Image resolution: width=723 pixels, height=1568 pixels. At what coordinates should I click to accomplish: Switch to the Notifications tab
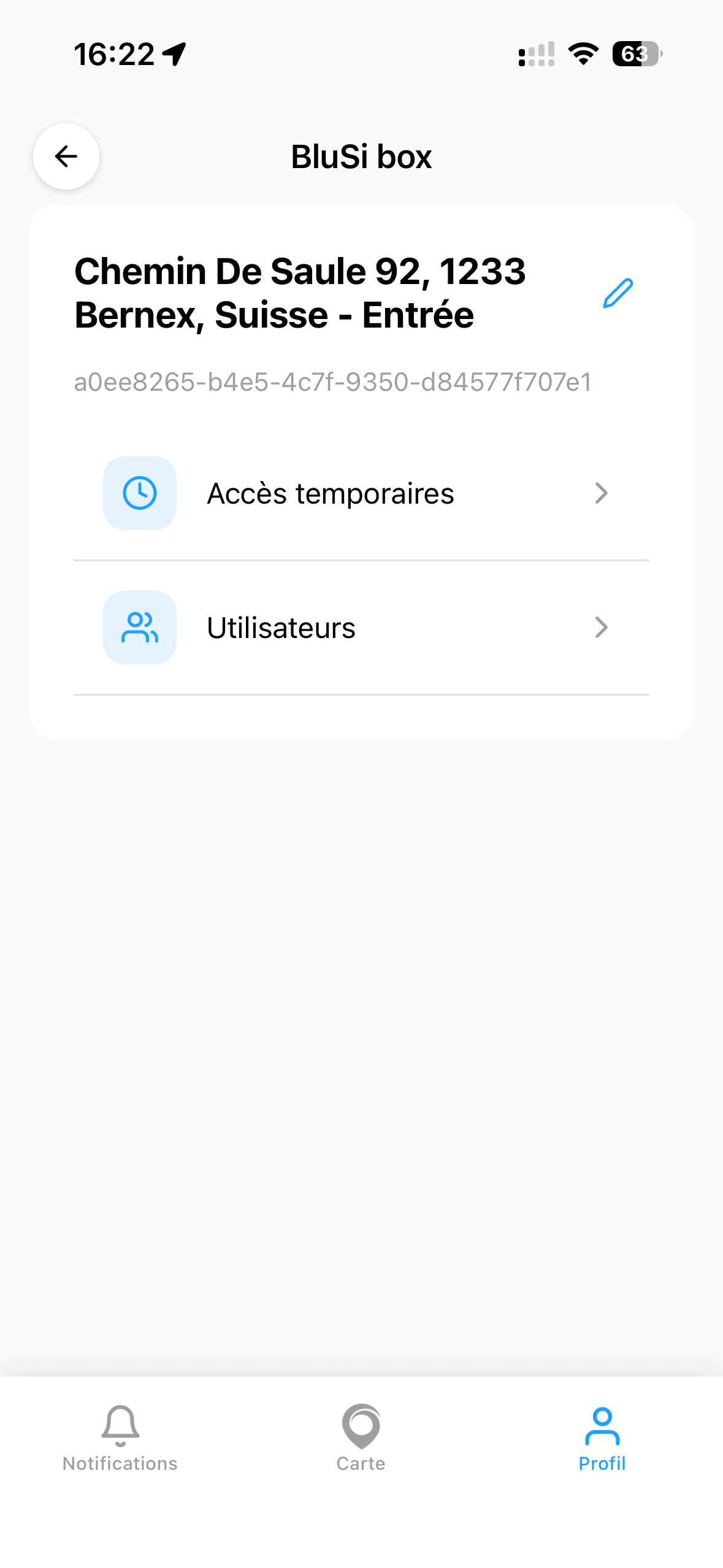[120, 1438]
